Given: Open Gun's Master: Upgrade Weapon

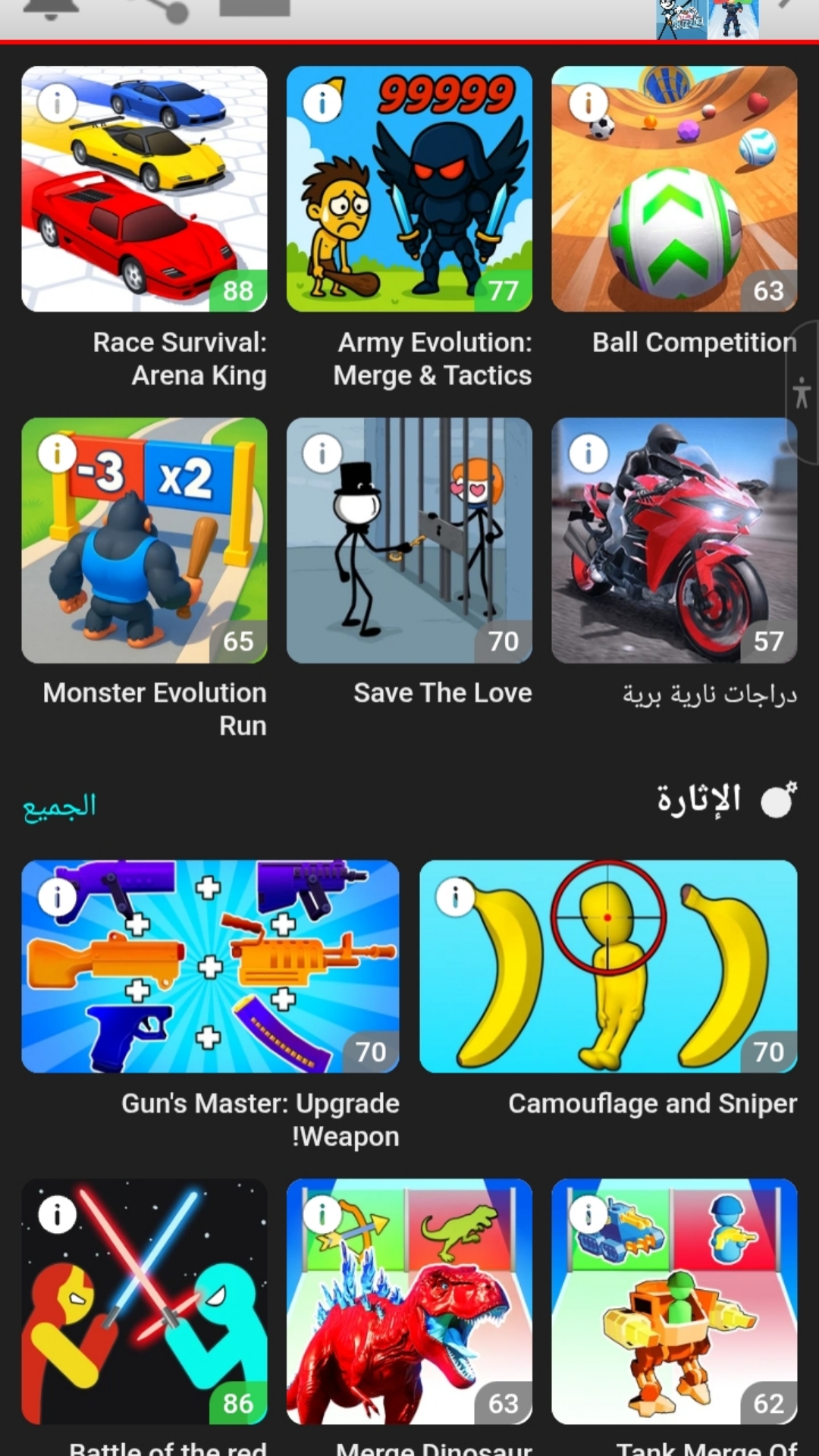Looking at the screenshot, I should pos(210,966).
